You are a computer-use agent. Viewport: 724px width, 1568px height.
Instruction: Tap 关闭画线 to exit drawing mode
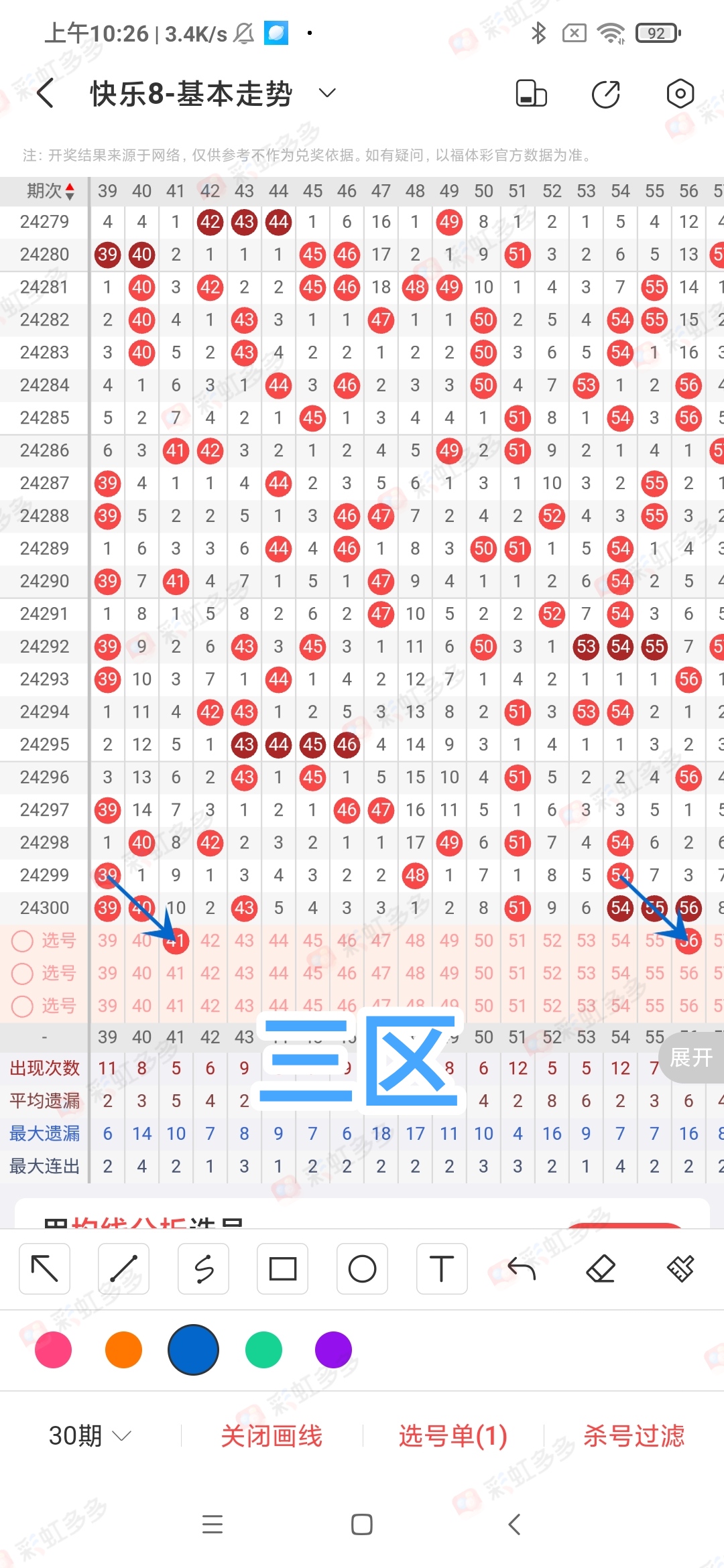click(x=271, y=1436)
